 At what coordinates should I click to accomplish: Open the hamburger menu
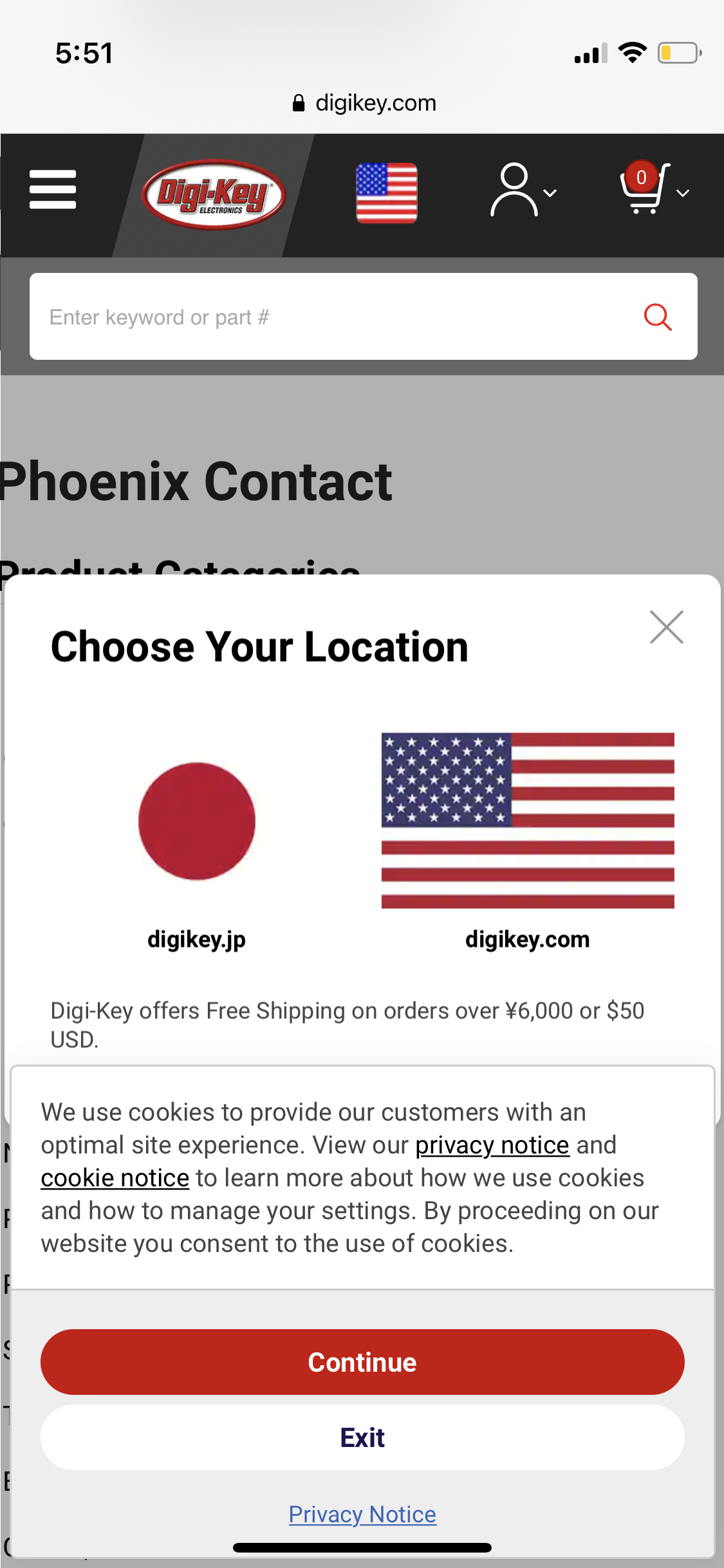coord(53,190)
